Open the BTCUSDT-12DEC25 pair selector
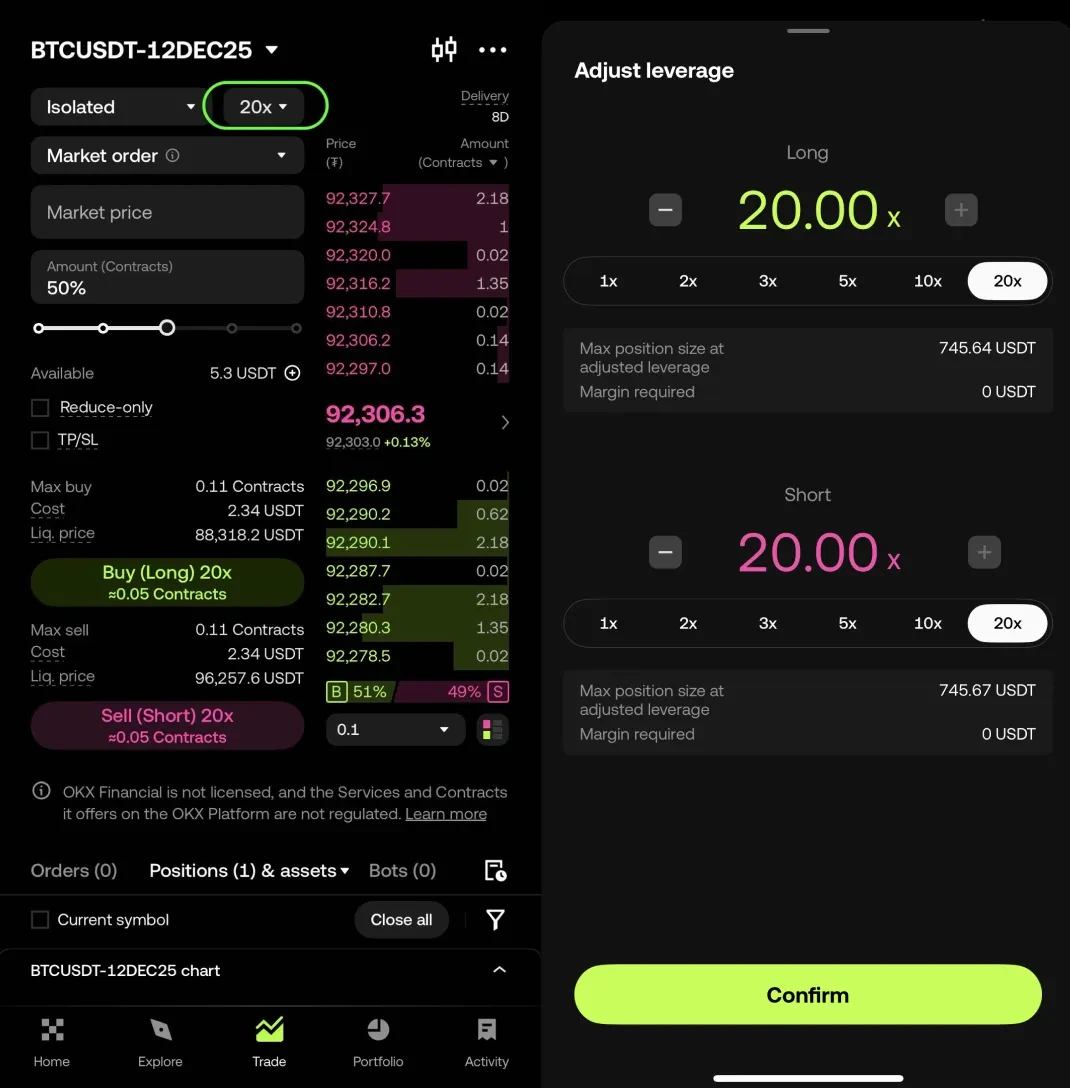1070x1088 pixels. [x=154, y=49]
